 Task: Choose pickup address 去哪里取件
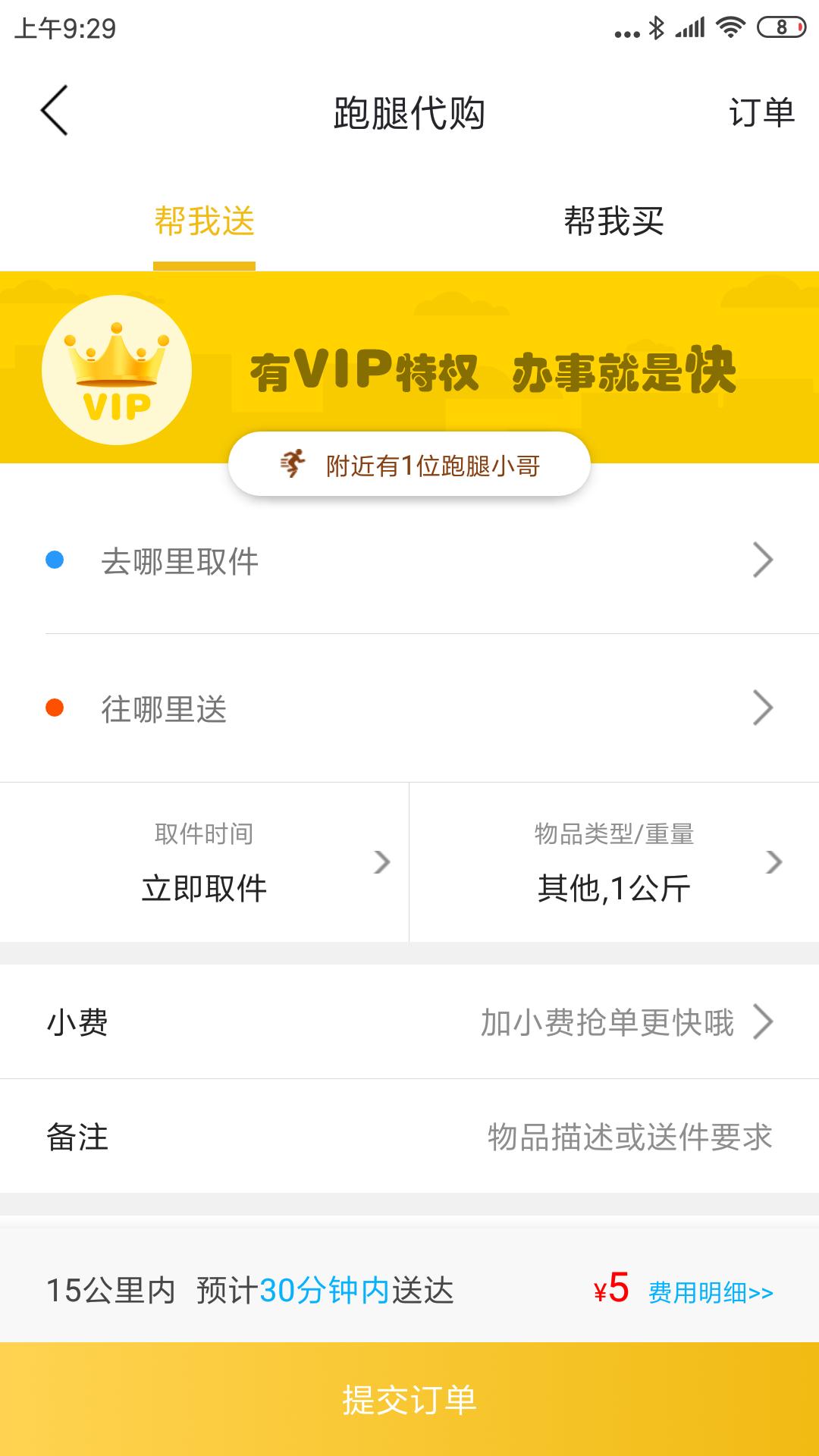(x=409, y=561)
